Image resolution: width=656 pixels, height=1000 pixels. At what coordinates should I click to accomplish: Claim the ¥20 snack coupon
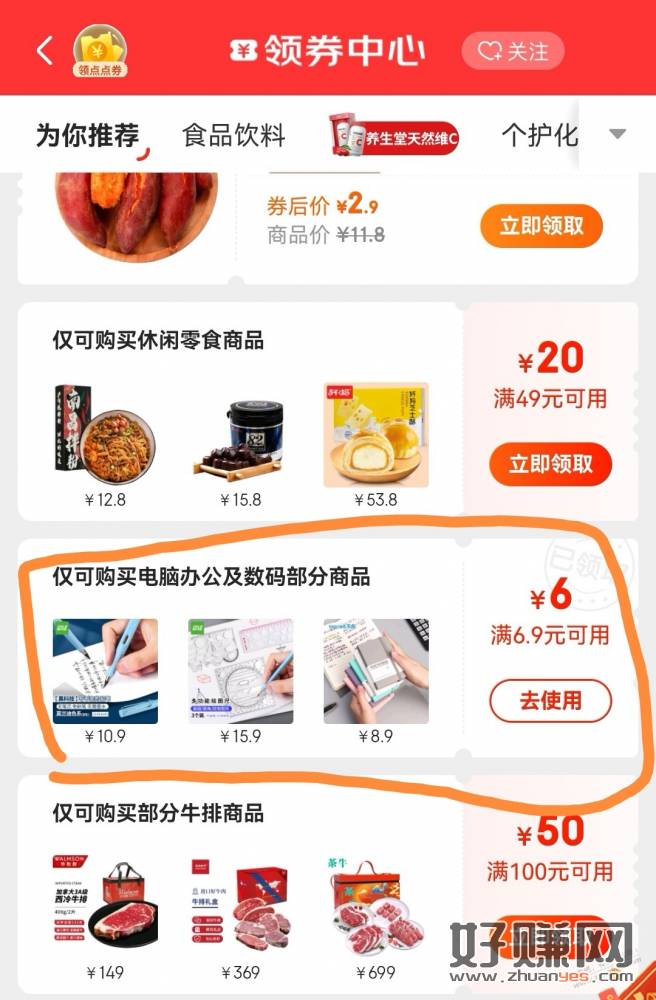(x=550, y=464)
